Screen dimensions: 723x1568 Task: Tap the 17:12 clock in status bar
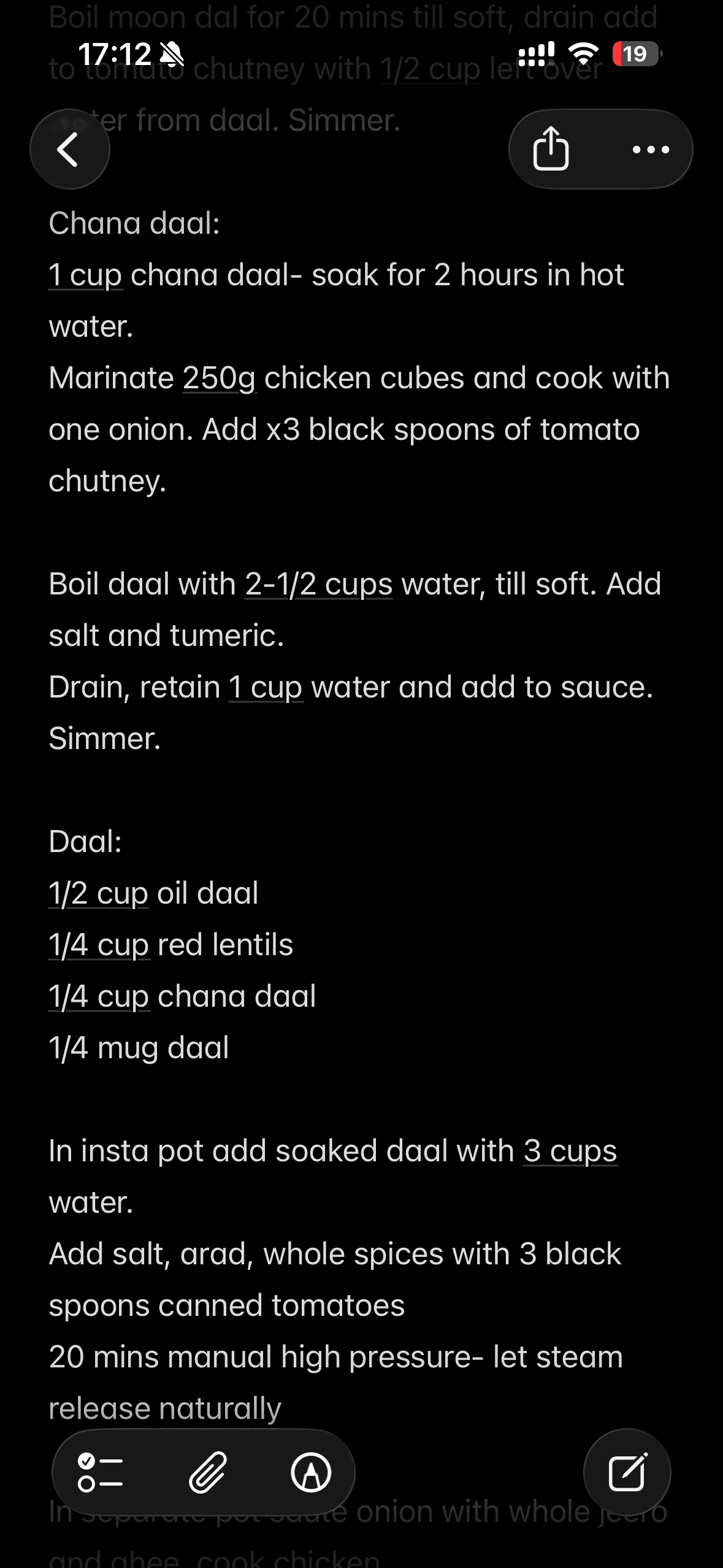tap(114, 54)
